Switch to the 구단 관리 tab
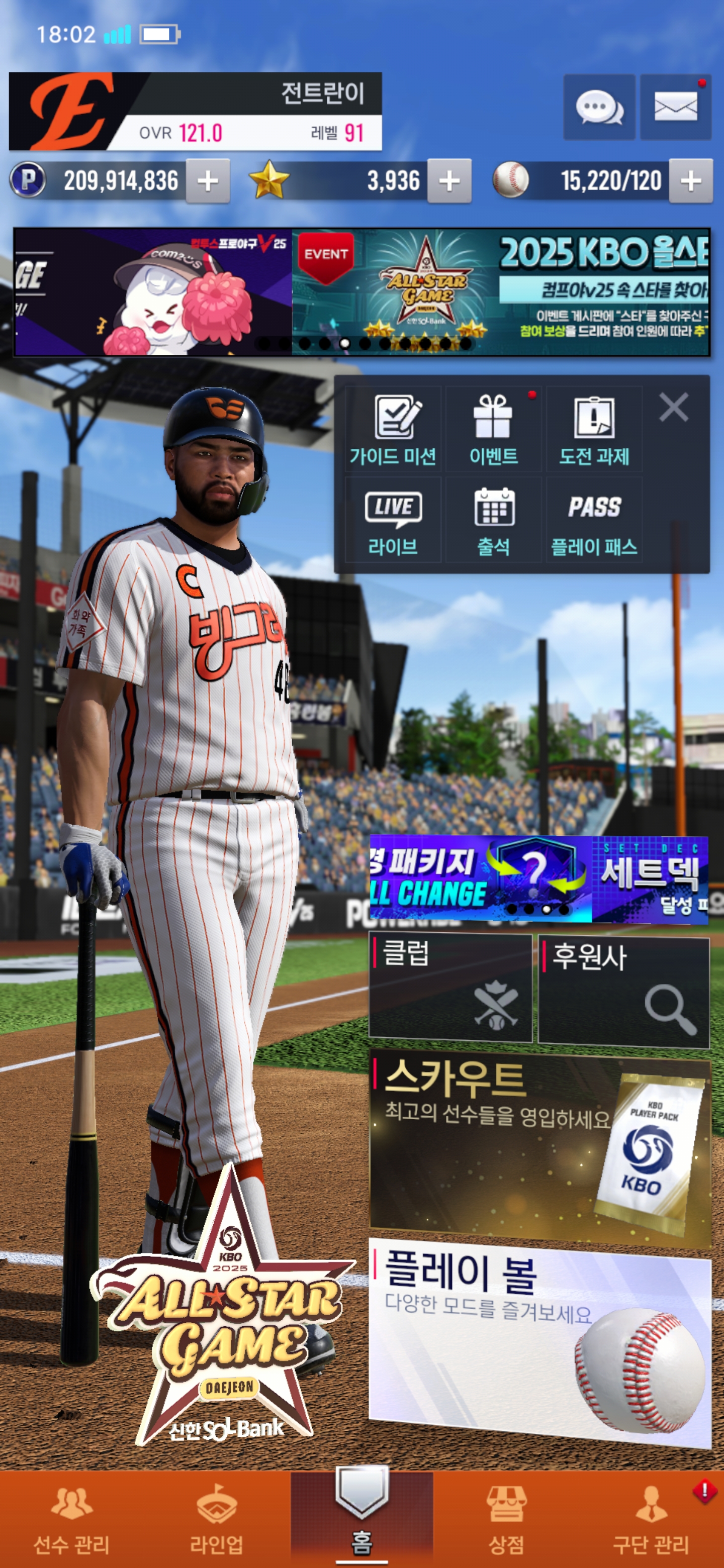 [650, 1519]
